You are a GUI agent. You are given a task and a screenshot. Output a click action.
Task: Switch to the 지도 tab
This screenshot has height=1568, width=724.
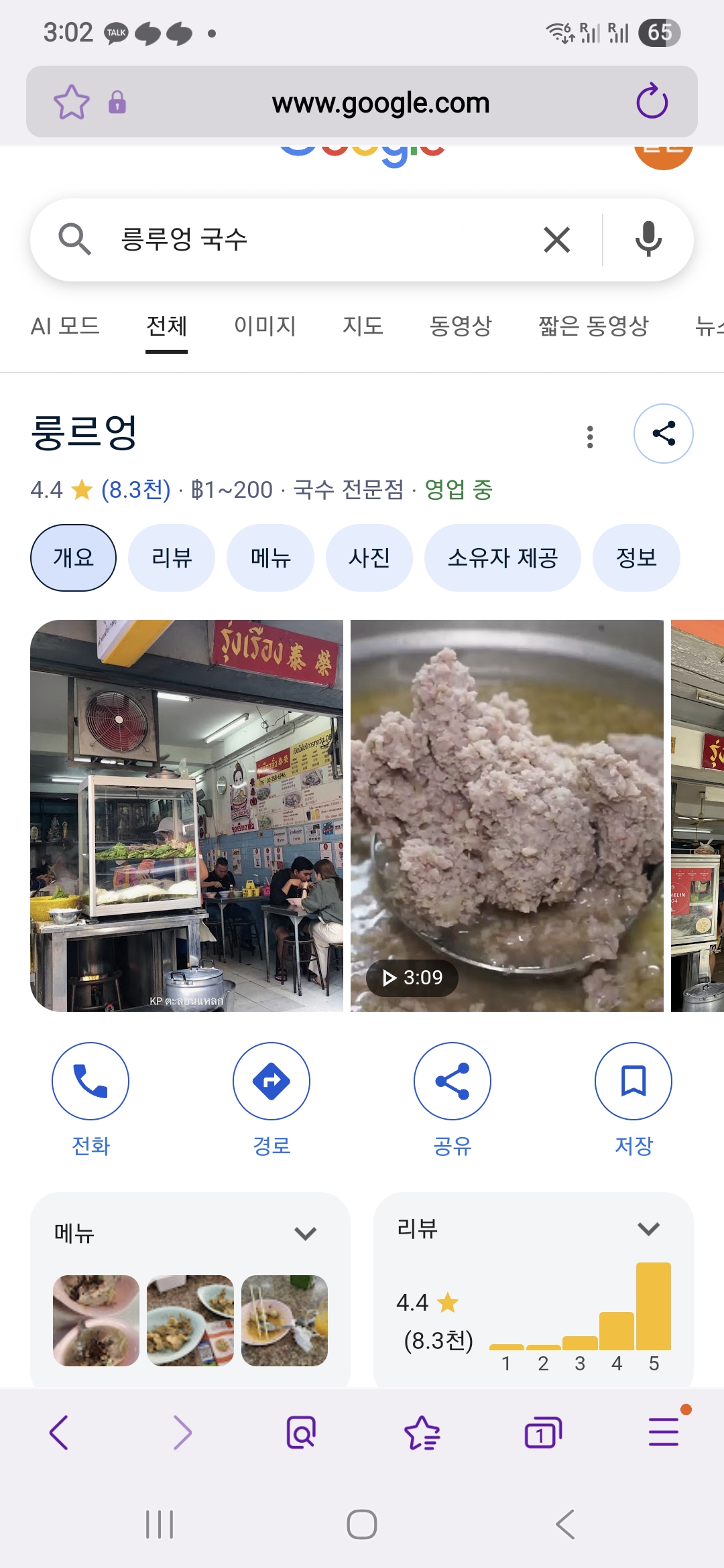(x=363, y=326)
